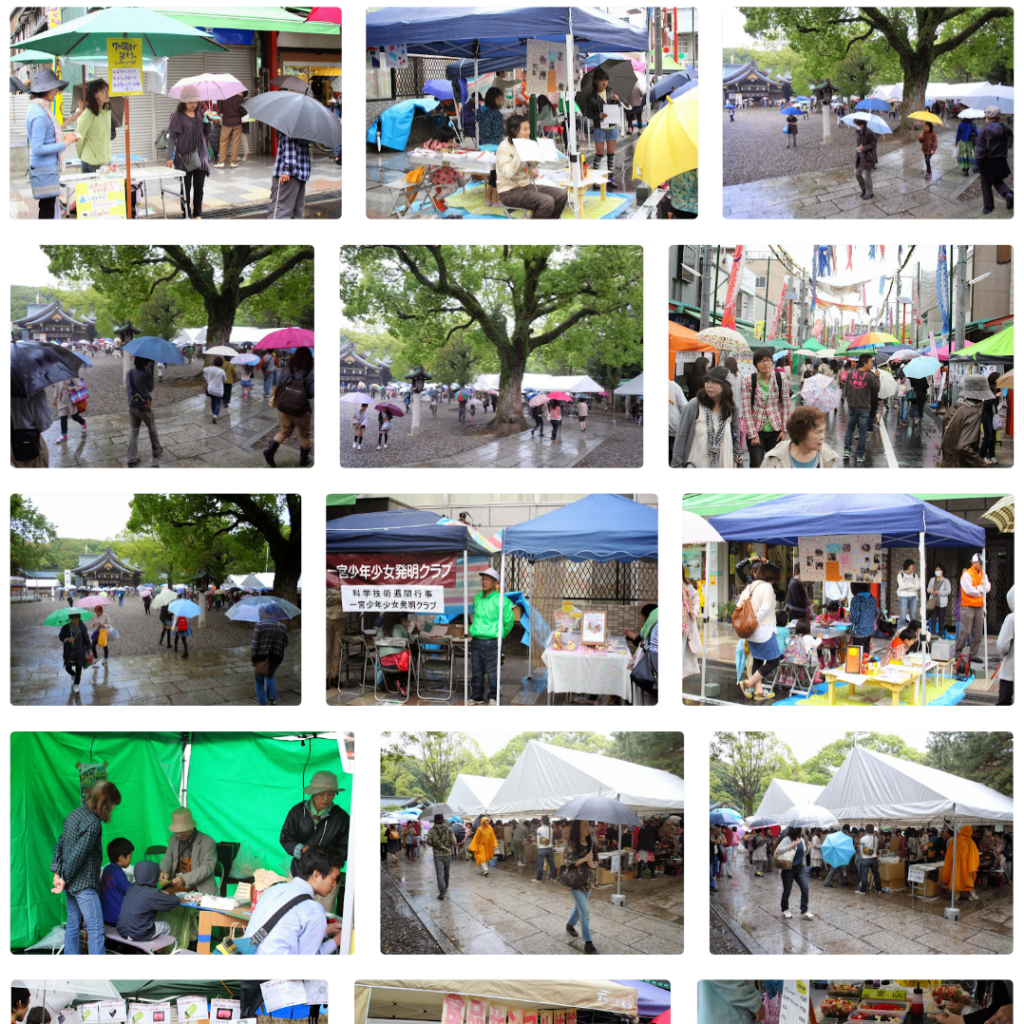View photo of green-walled tent with children
This screenshot has width=1024, height=1024.
180,842
